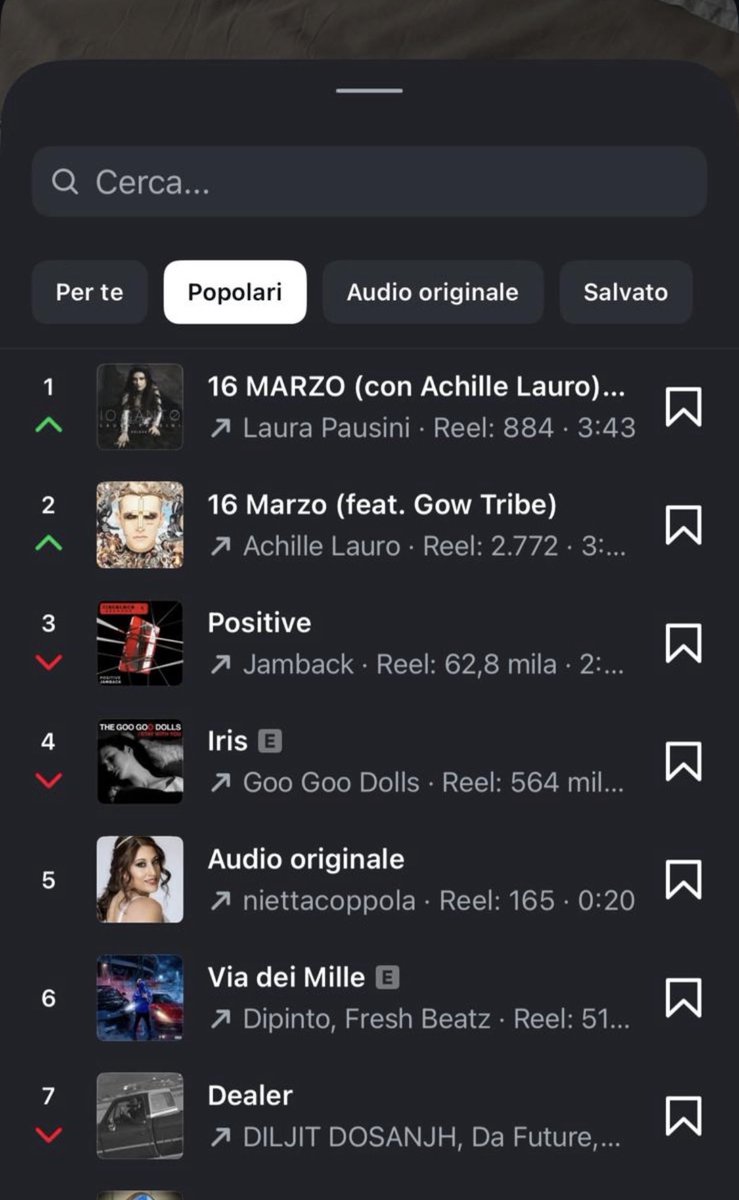Save Via dei Mille with bookmark

point(684,997)
